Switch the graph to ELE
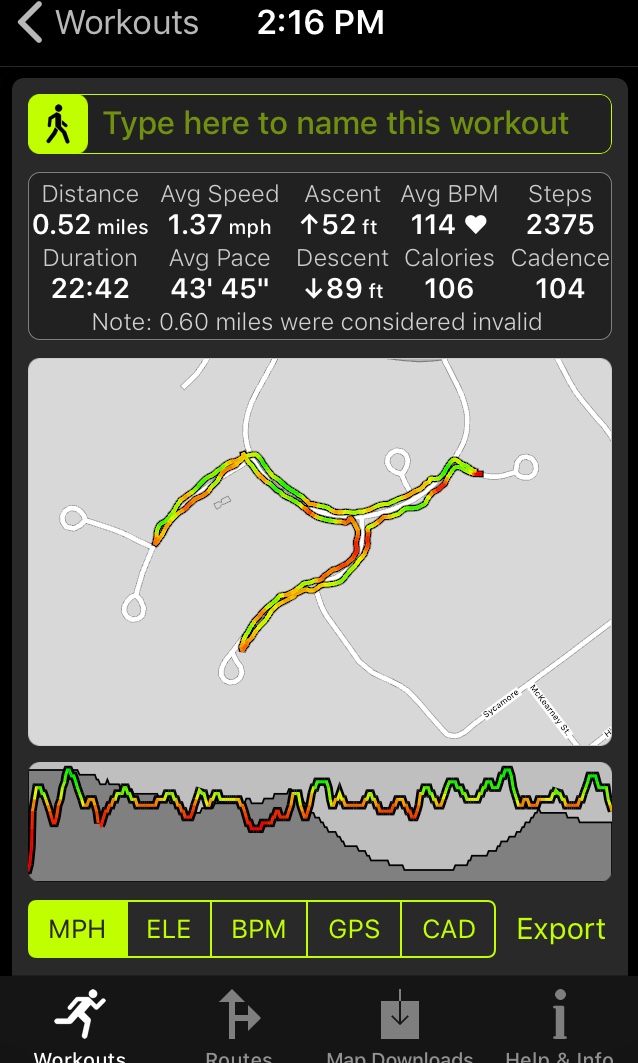The height and width of the screenshot is (1063, 638). pyautogui.click(x=169, y=929)
